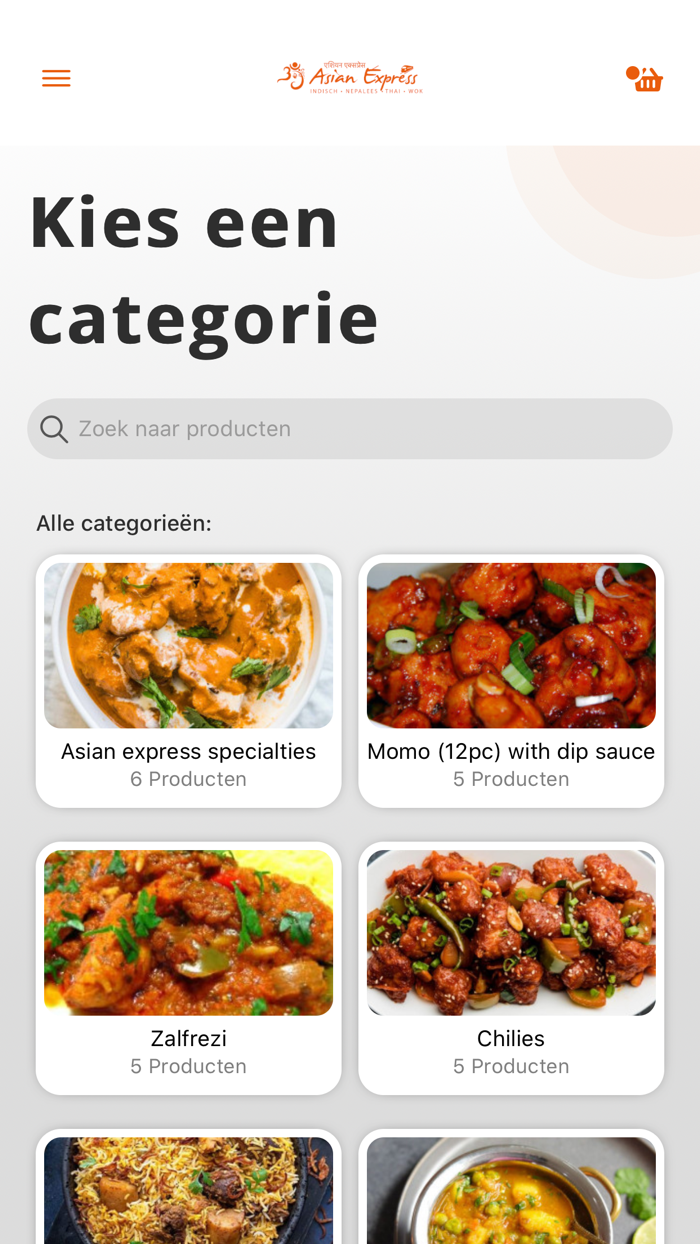Image resolution: width=700 pixels, height=1244 pixels.
Task: View the Zalfrezi category
Action: [x=188, y=967]
